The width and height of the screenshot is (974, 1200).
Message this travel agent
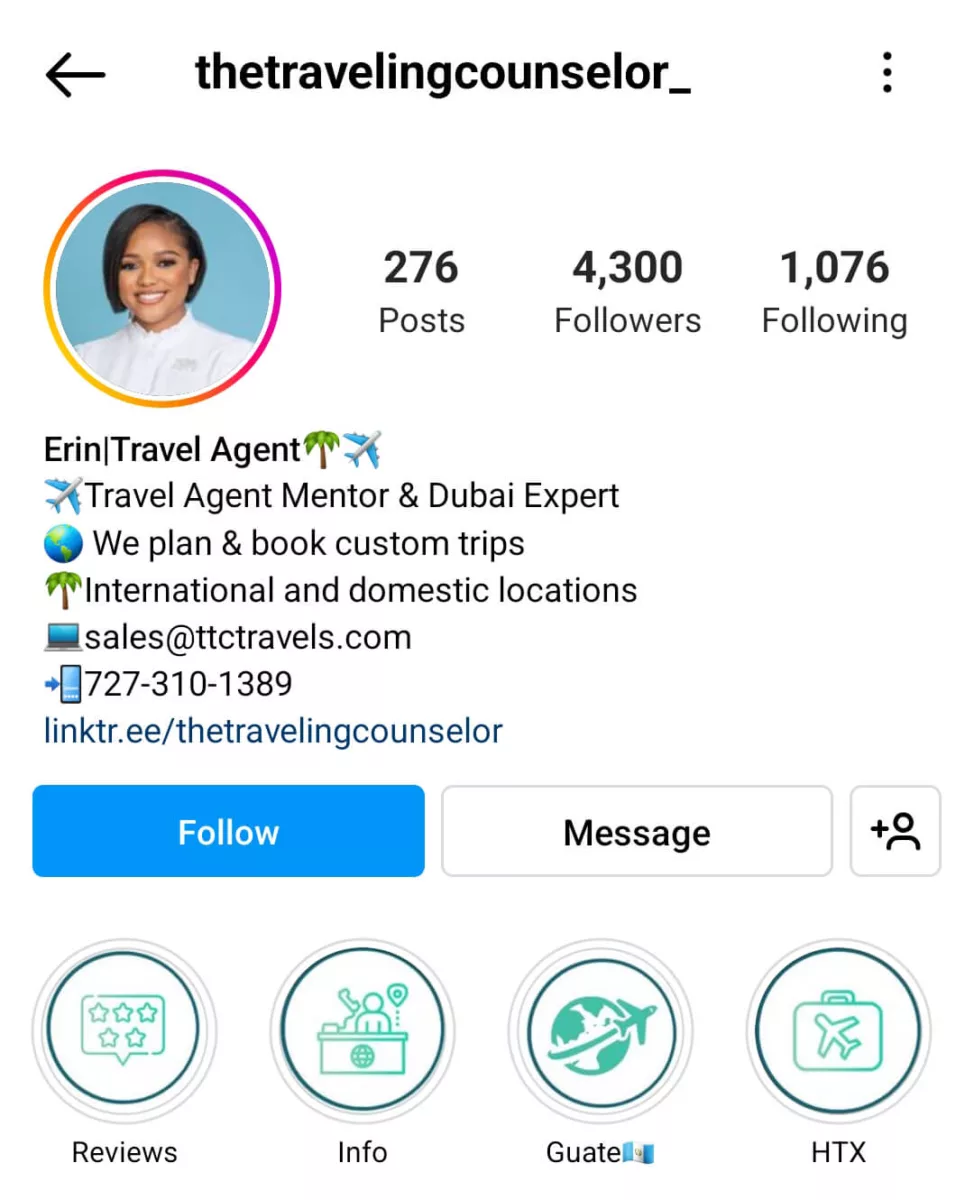[636, 831]
